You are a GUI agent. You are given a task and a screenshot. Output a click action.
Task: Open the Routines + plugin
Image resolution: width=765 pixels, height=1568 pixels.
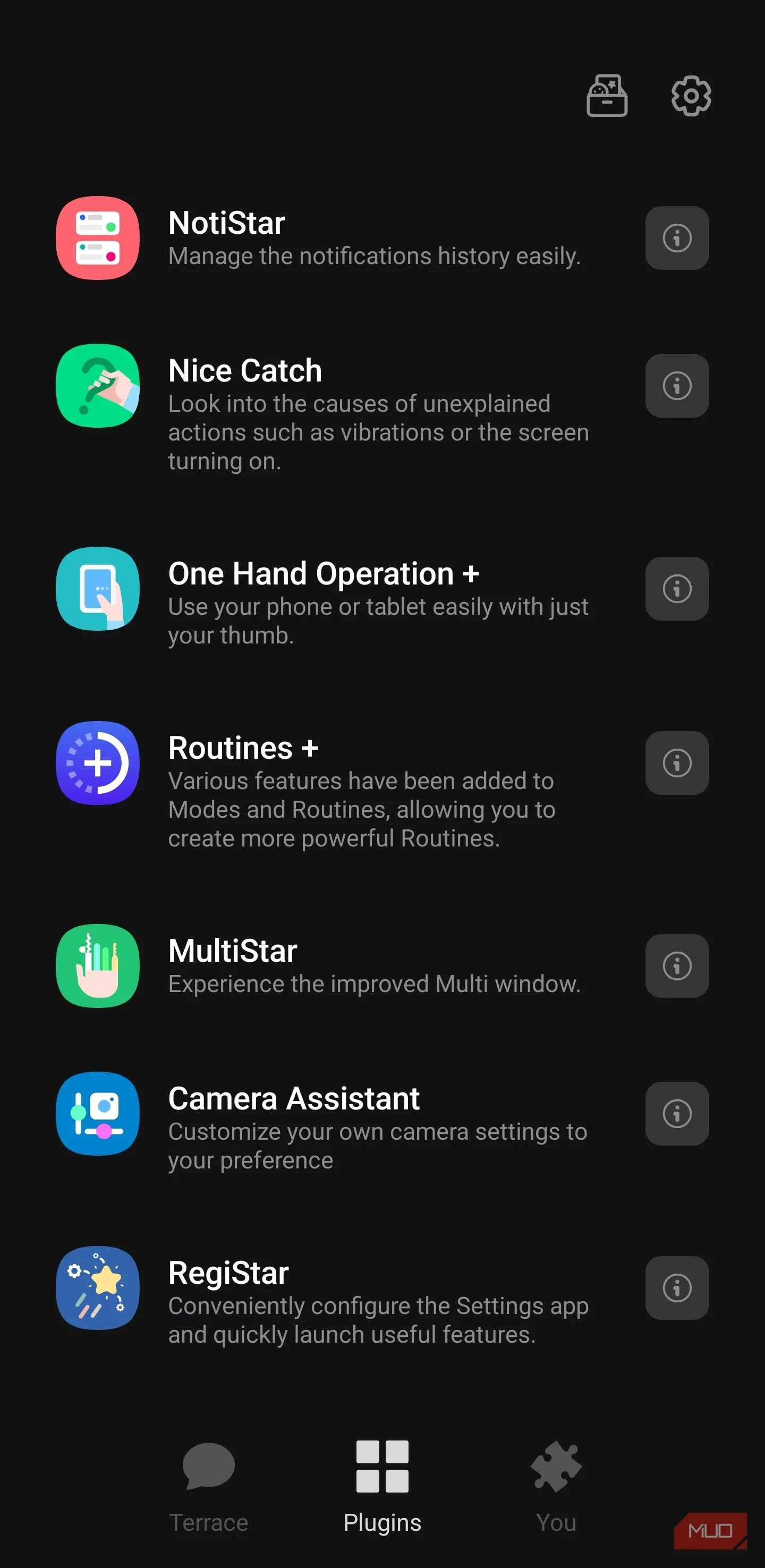click(317, 790)
